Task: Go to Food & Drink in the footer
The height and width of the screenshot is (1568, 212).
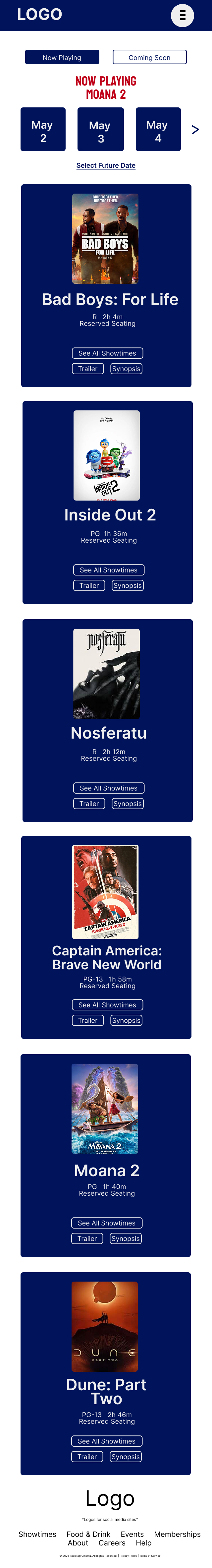Action: [x=88, y=1535]
